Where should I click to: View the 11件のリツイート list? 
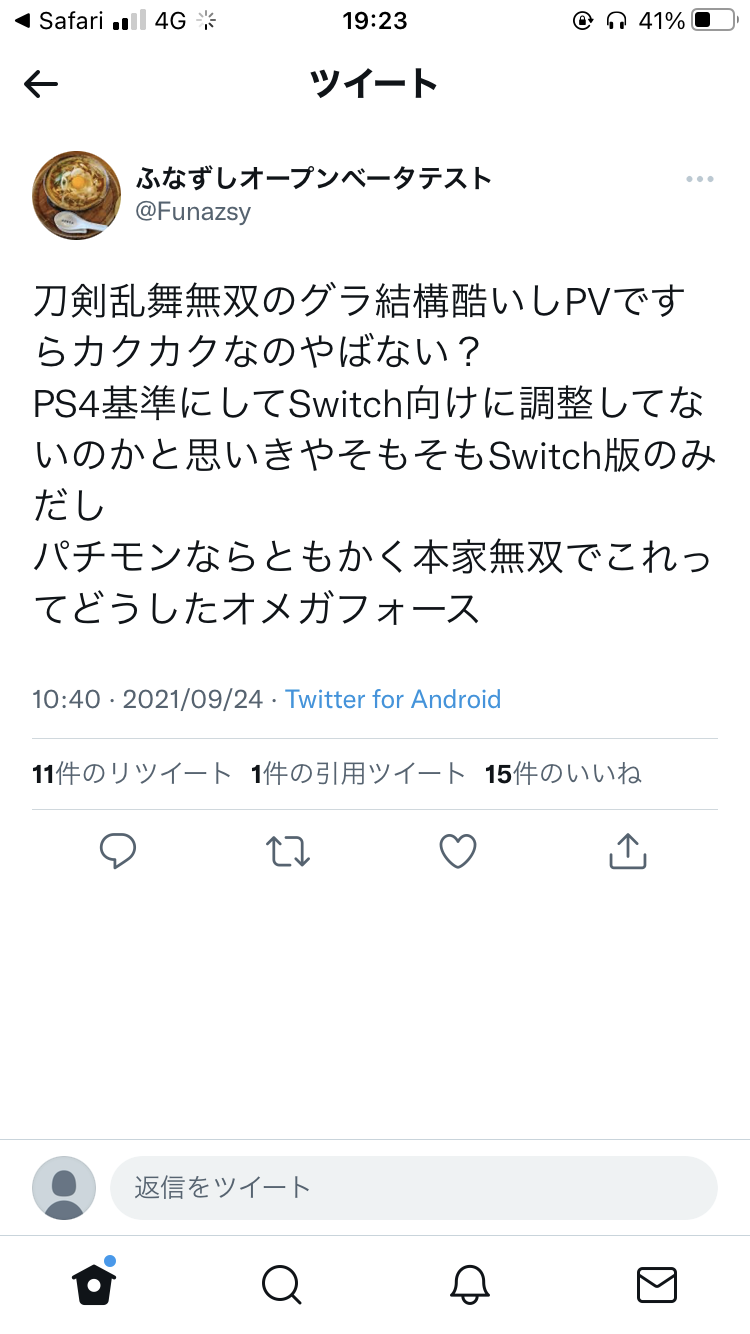[132, 773]
